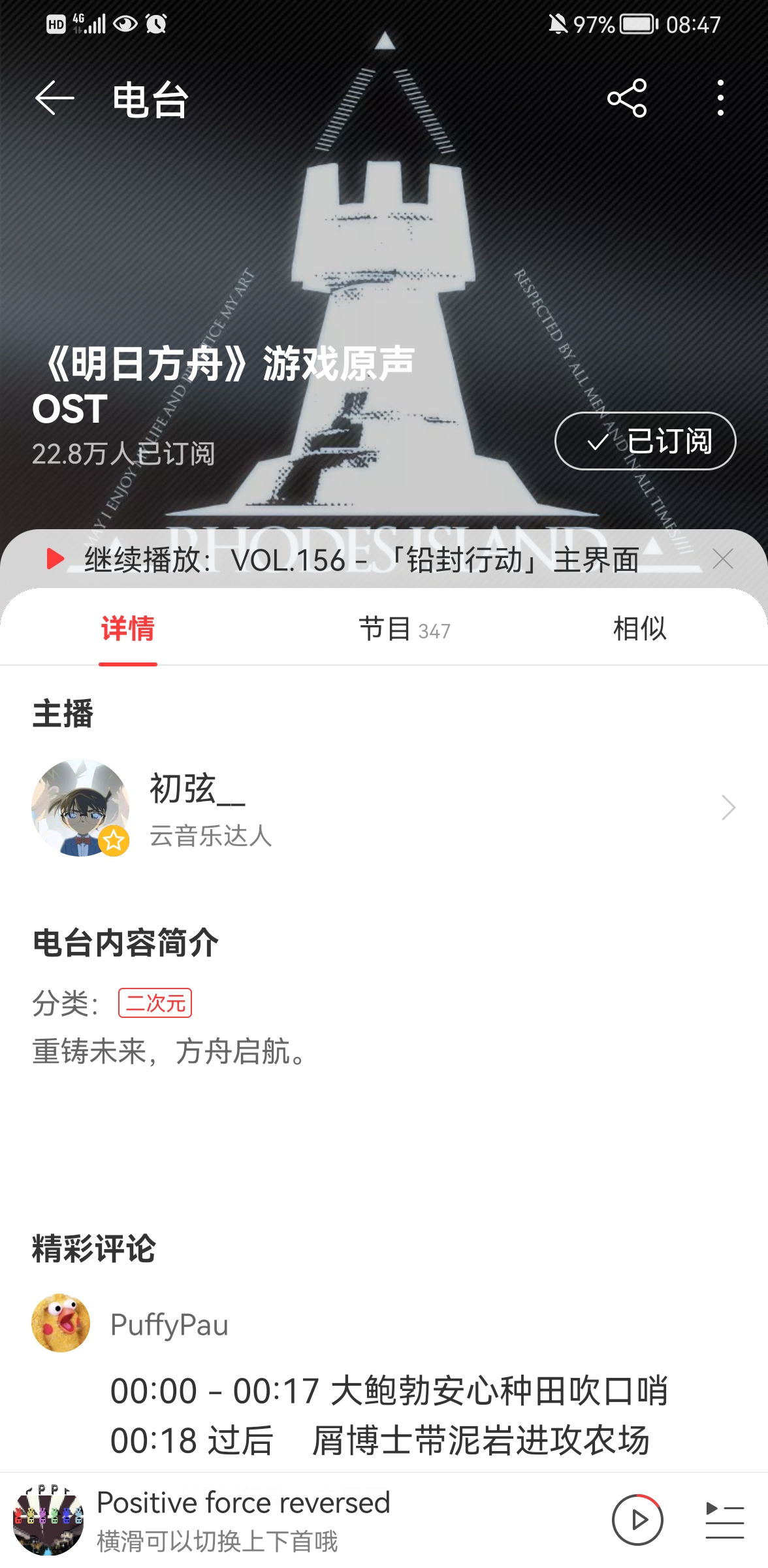
Task: Share this radio station
Action: (627, 99)
